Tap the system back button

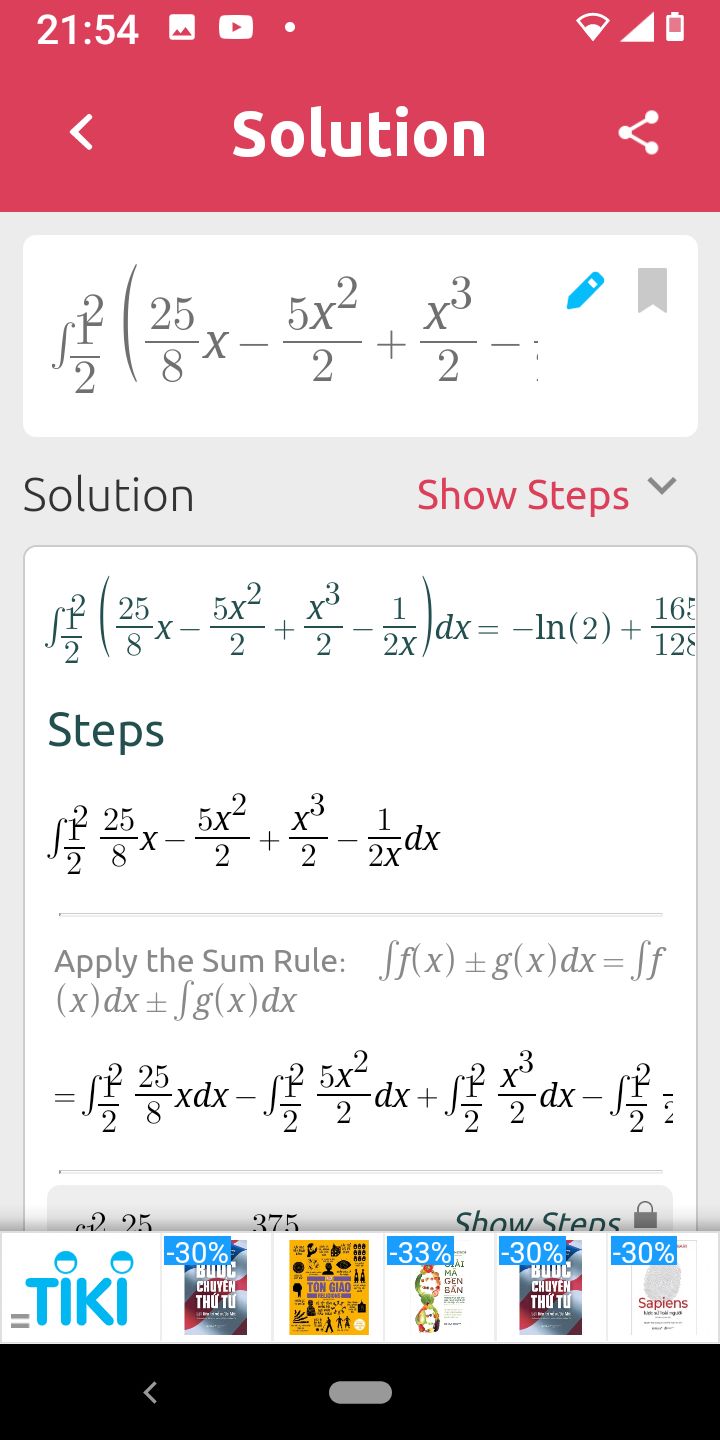150,1392
